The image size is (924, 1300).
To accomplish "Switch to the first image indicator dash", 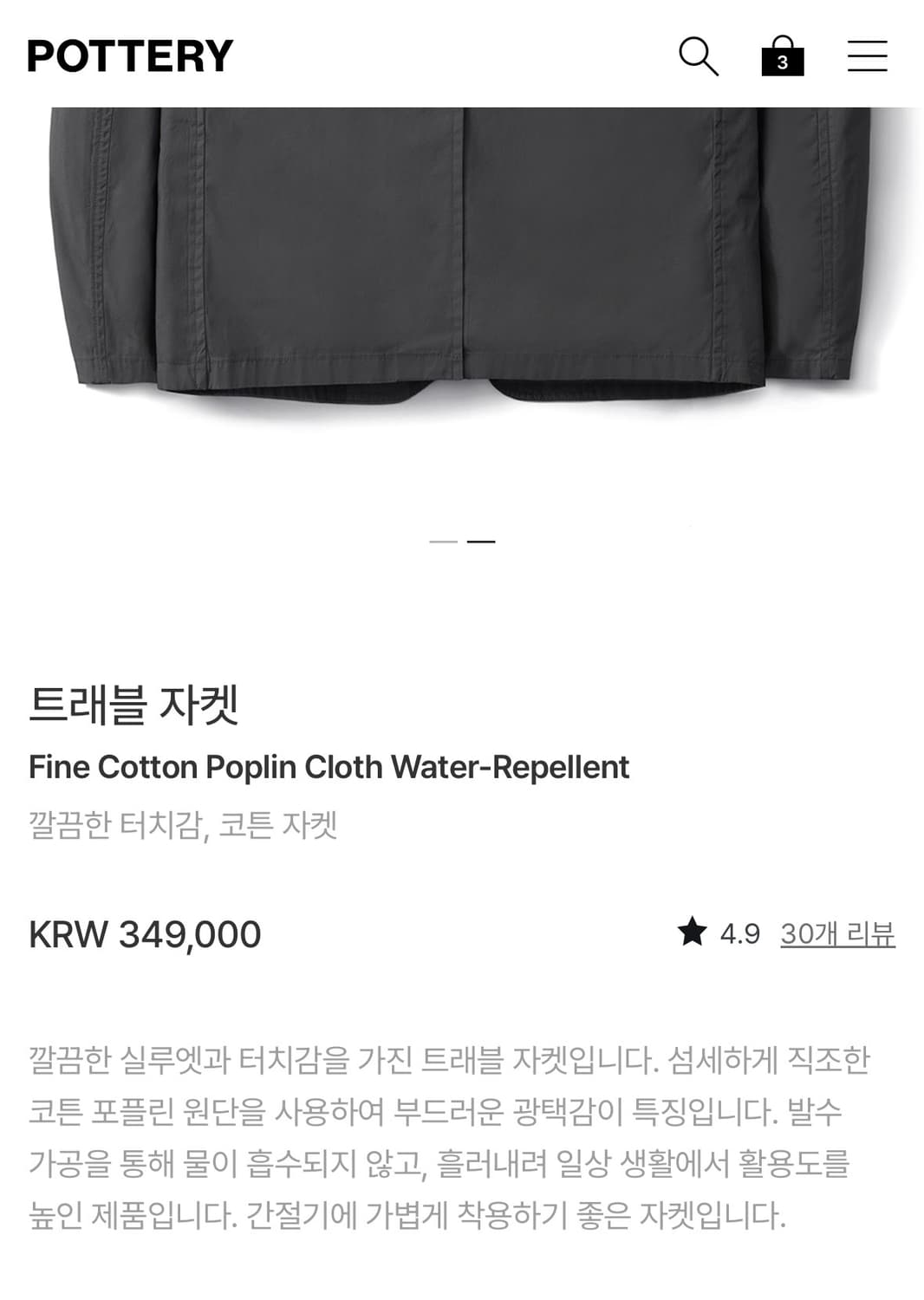I will click(x=441, y=540).
